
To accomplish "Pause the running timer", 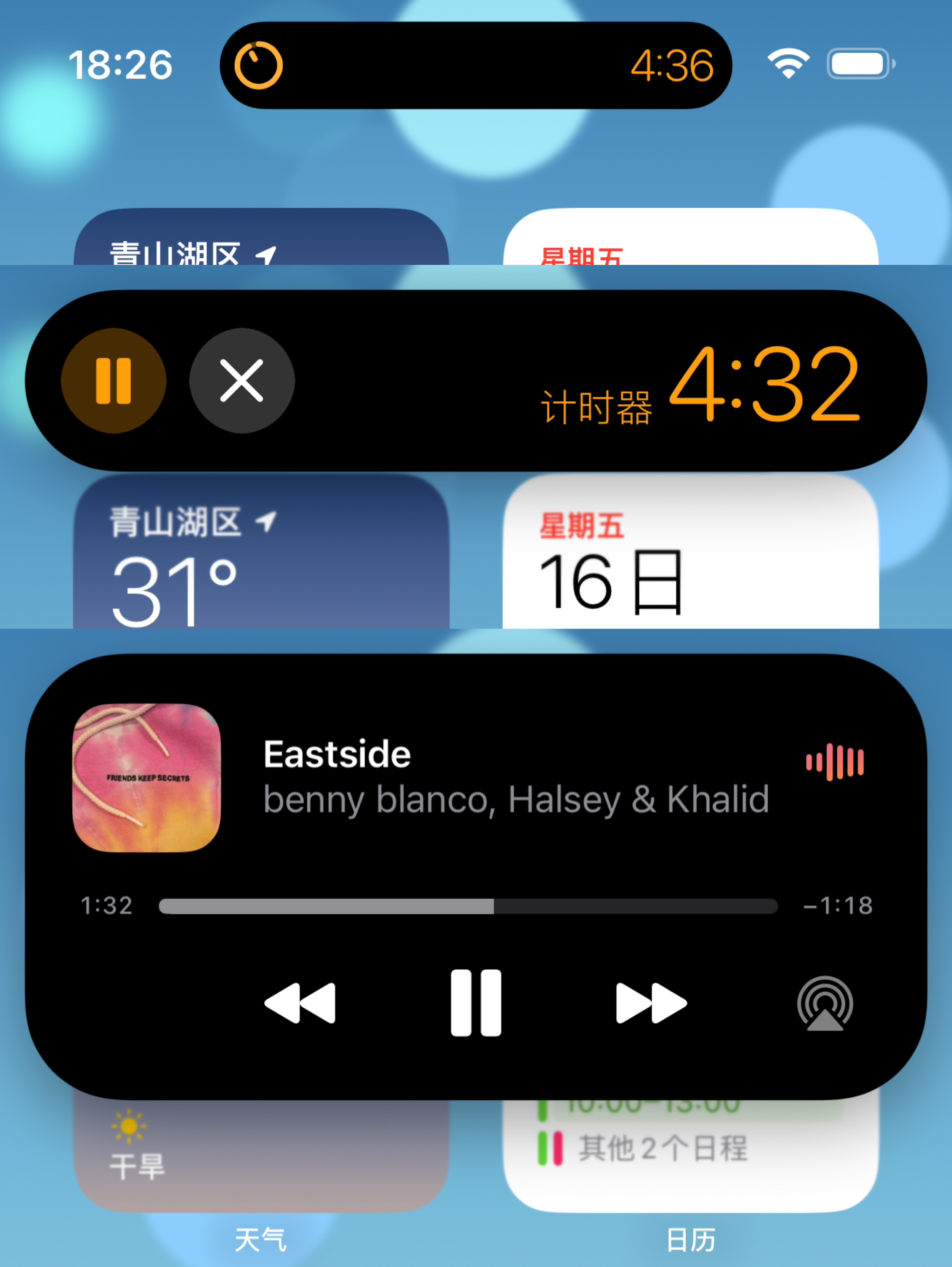I will pyautogui.click(x=114, y=381).
